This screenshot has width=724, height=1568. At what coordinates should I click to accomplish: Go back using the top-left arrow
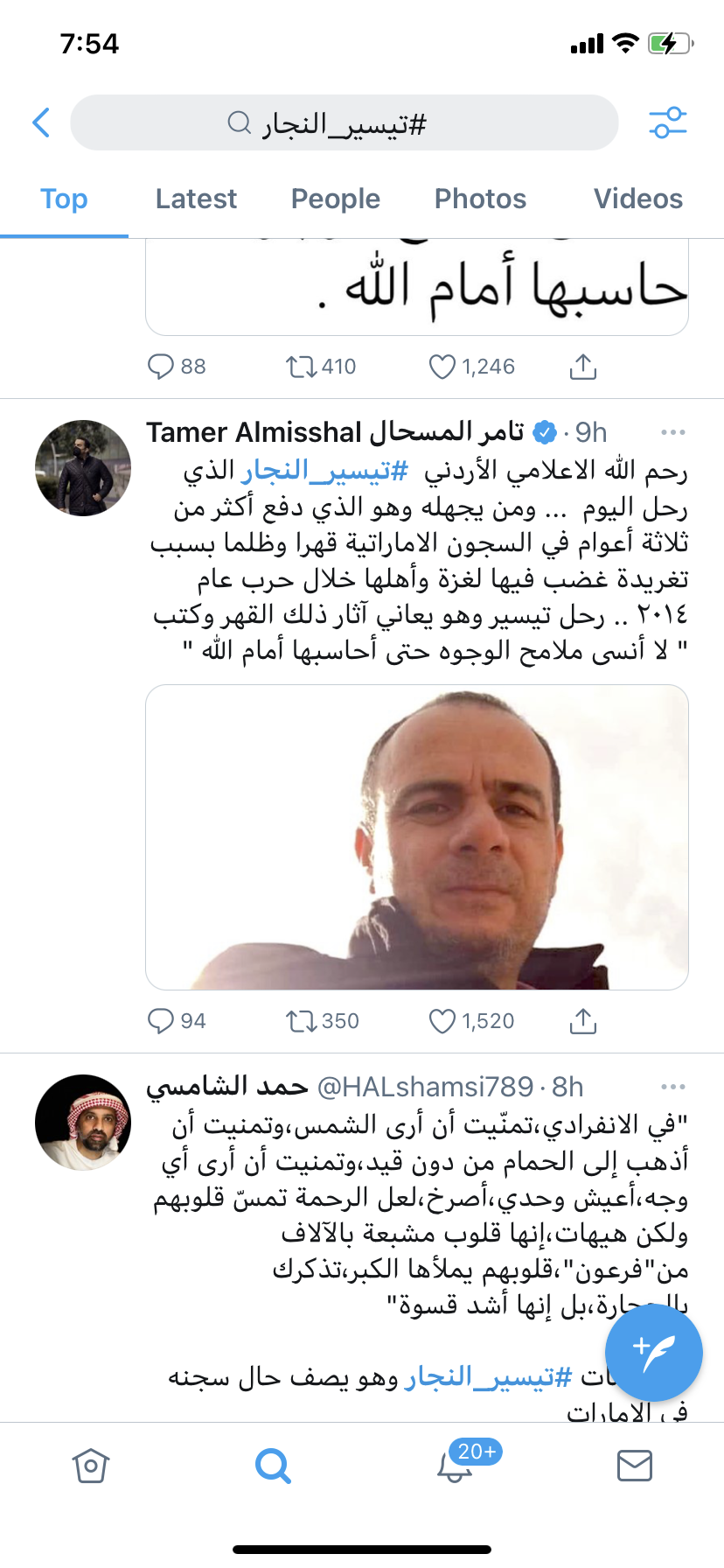coord(41,122)
